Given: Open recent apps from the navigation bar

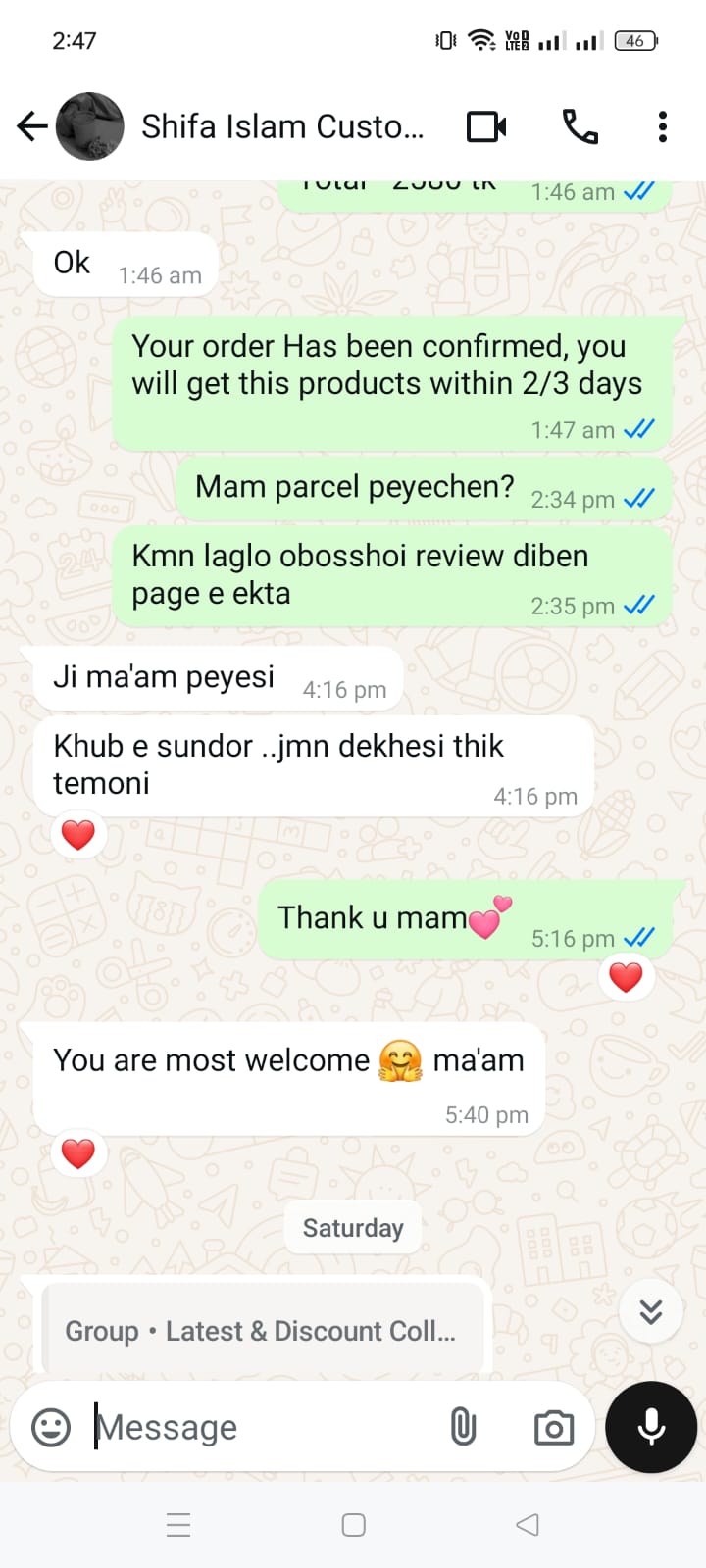Looking at the screenshot, I should pos(178,1525).
